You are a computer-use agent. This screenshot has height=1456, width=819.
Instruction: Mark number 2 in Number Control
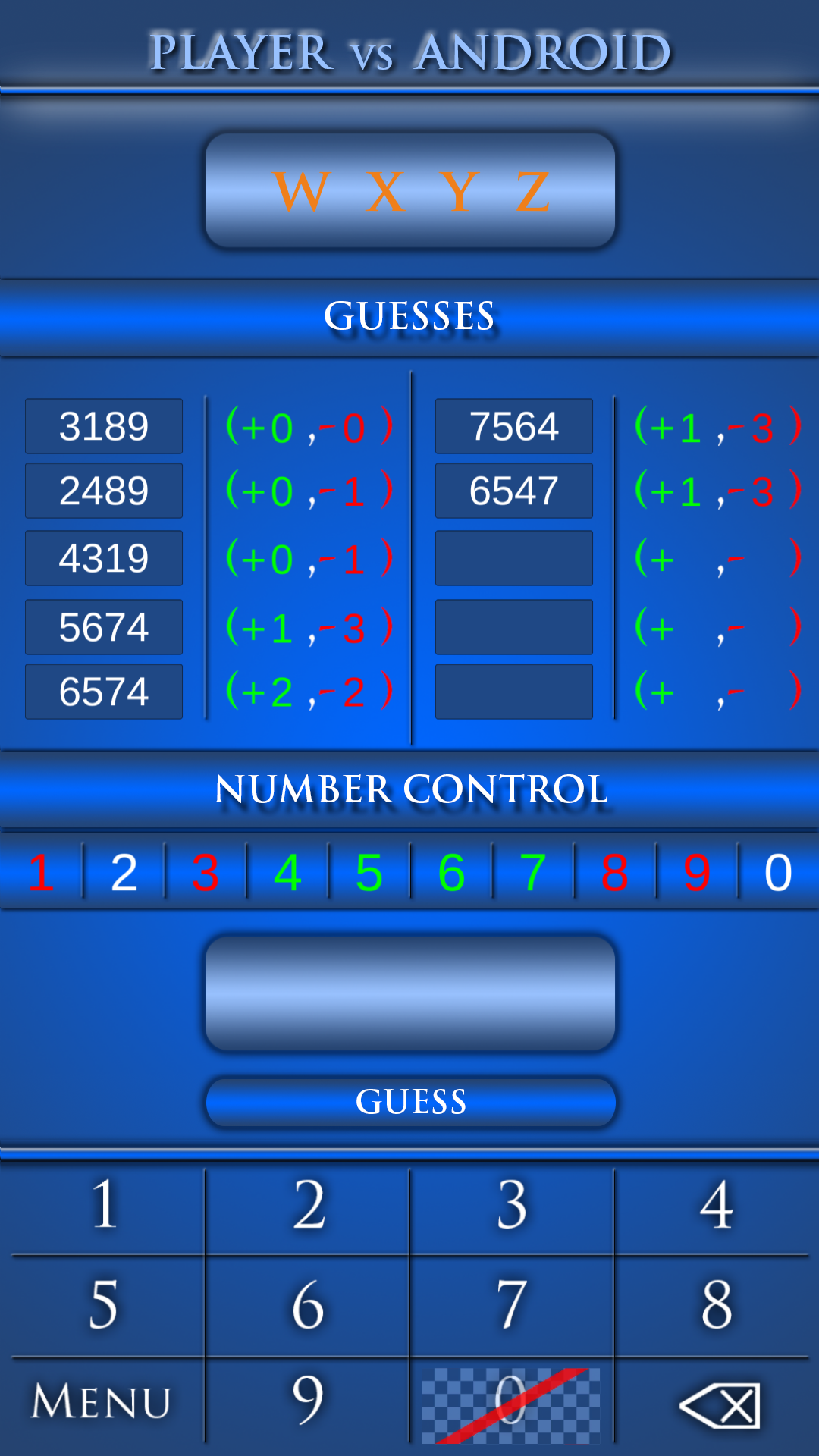click(x=124, y=873)
